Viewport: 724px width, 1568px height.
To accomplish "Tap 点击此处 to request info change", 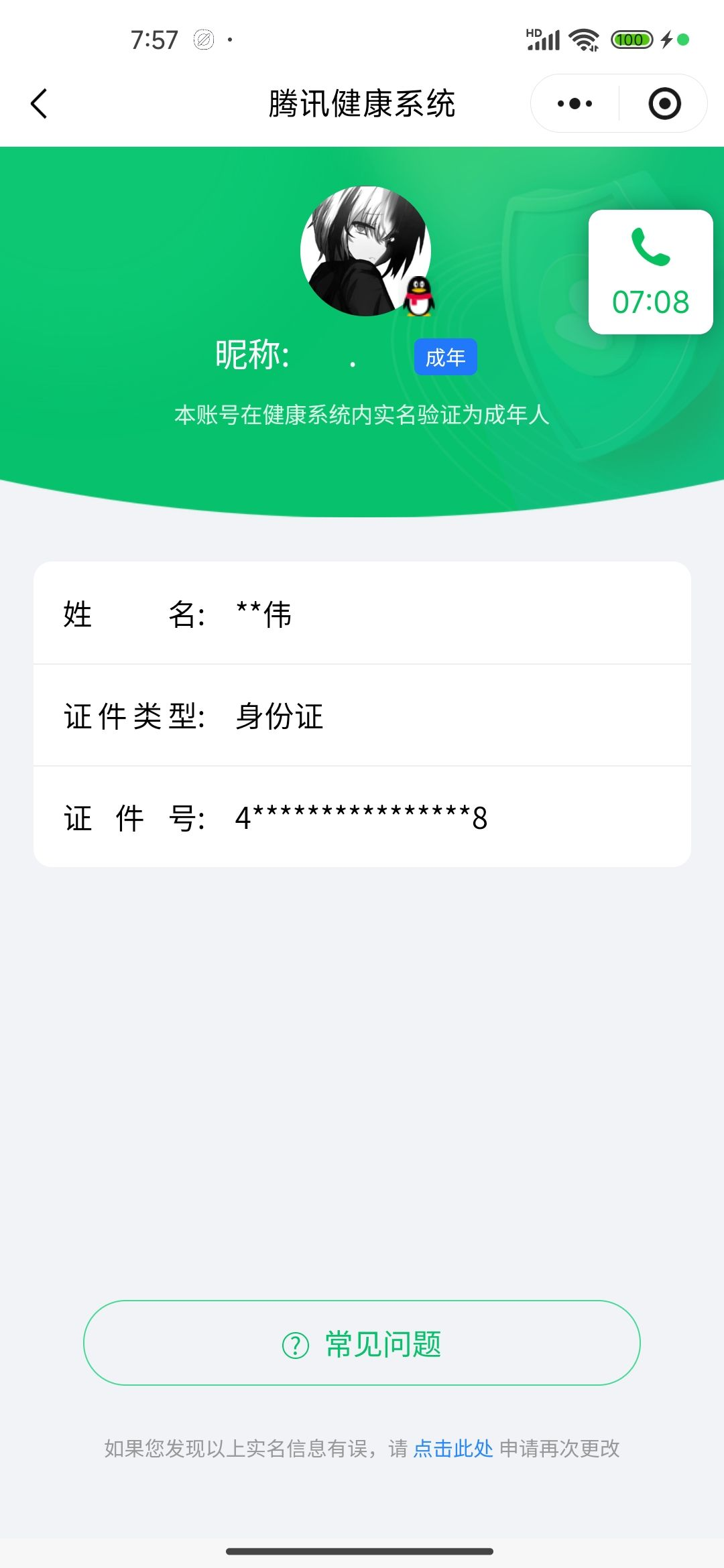I will point(452,1447).
